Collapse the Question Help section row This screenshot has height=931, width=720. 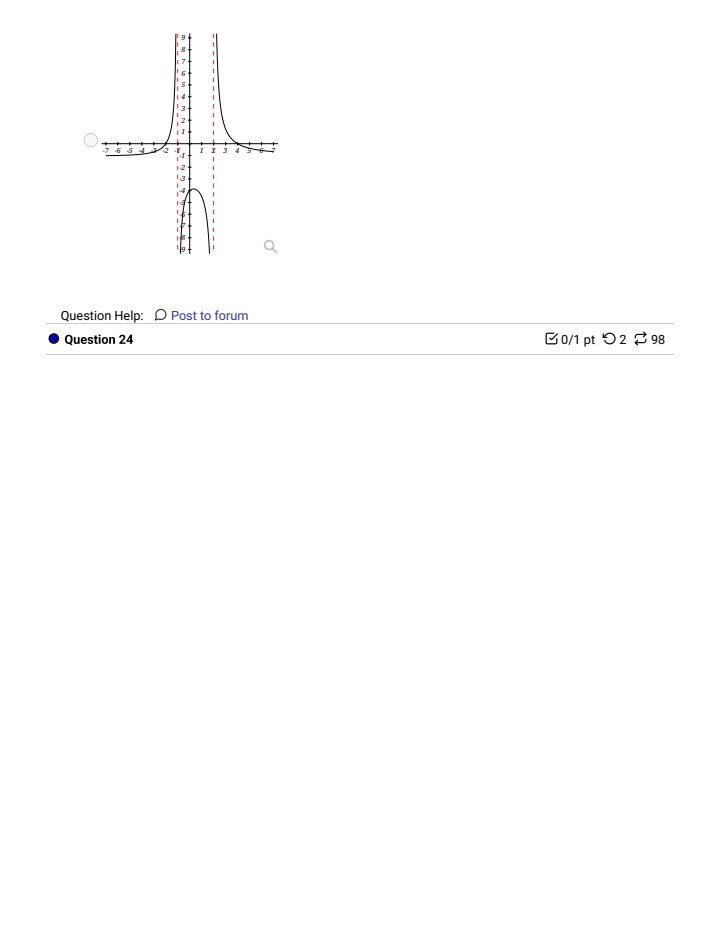pos(102,315)
